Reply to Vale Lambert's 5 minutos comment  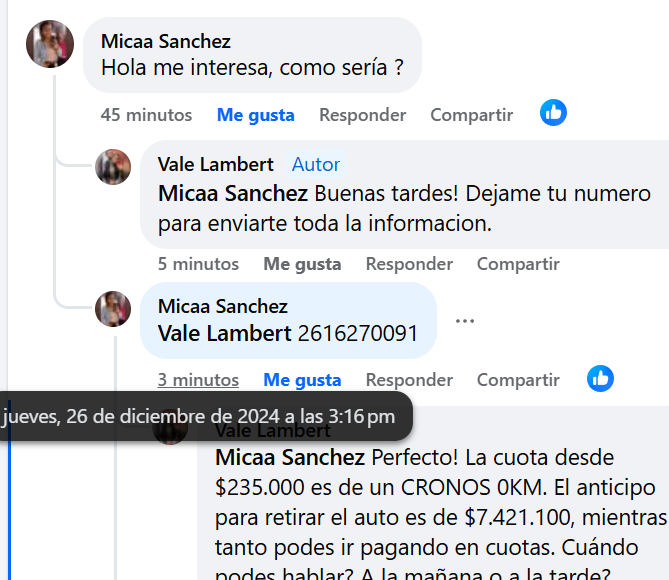408,264
